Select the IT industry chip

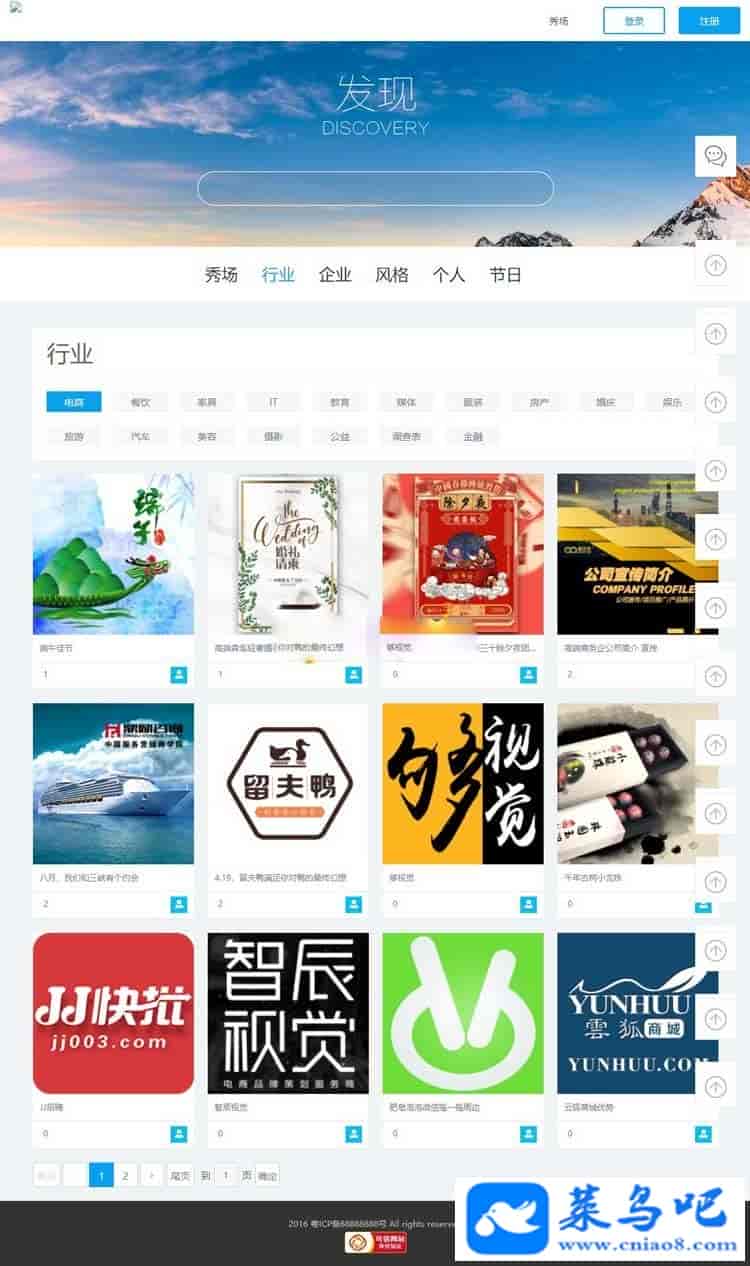(273, 402)
